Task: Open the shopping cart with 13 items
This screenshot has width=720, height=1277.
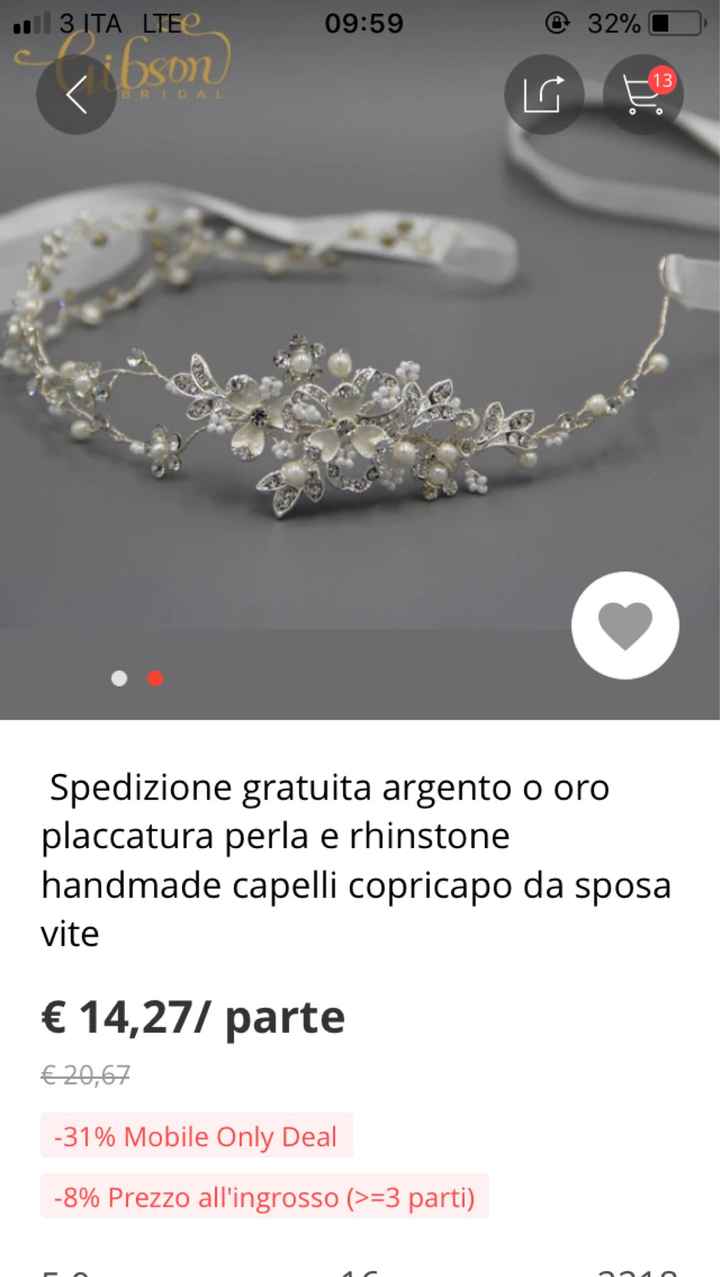Action: coord(644,95)
